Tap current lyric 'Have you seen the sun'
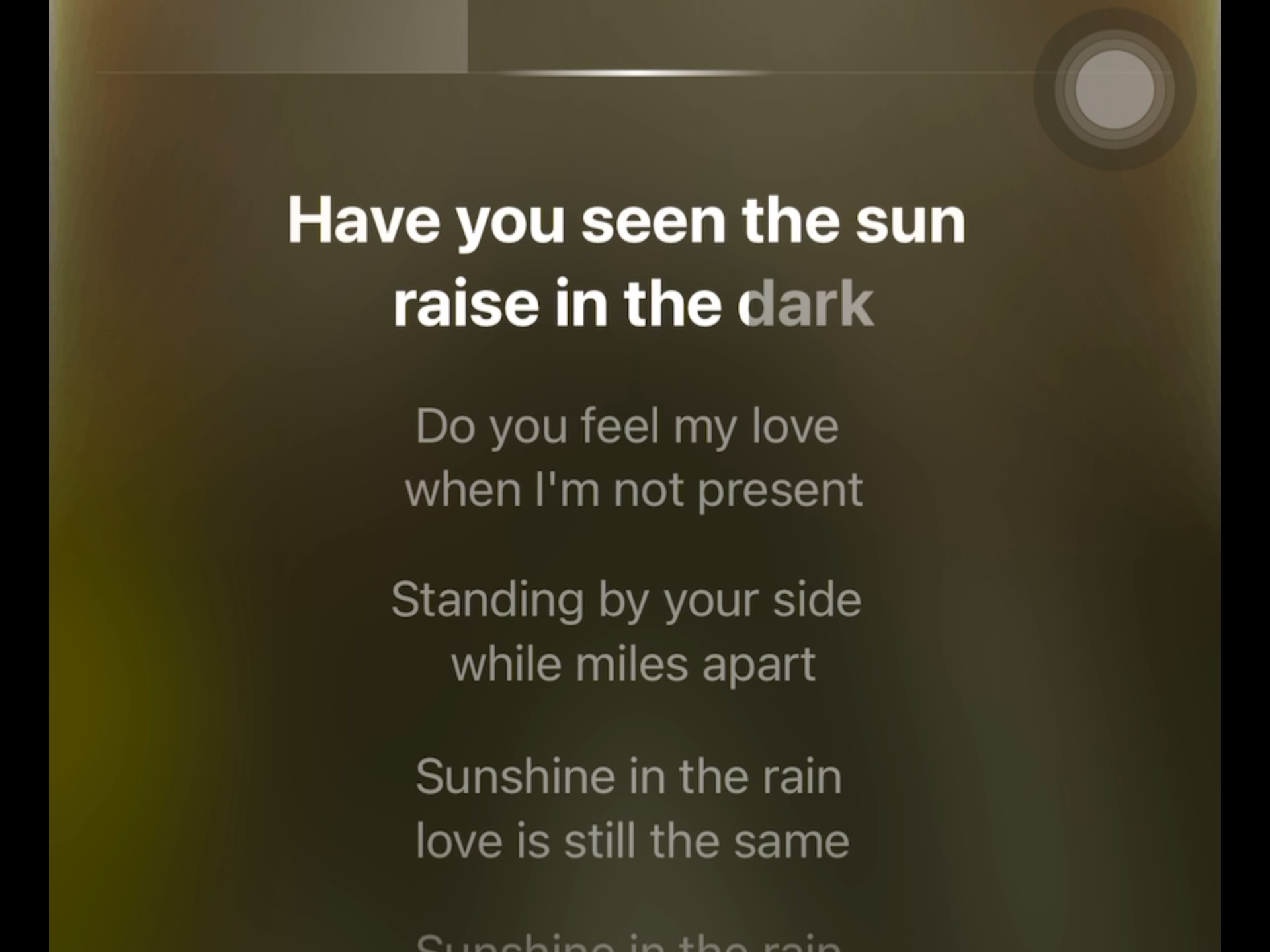Viewport: 1270px width, 952px height. coord(626,221)
